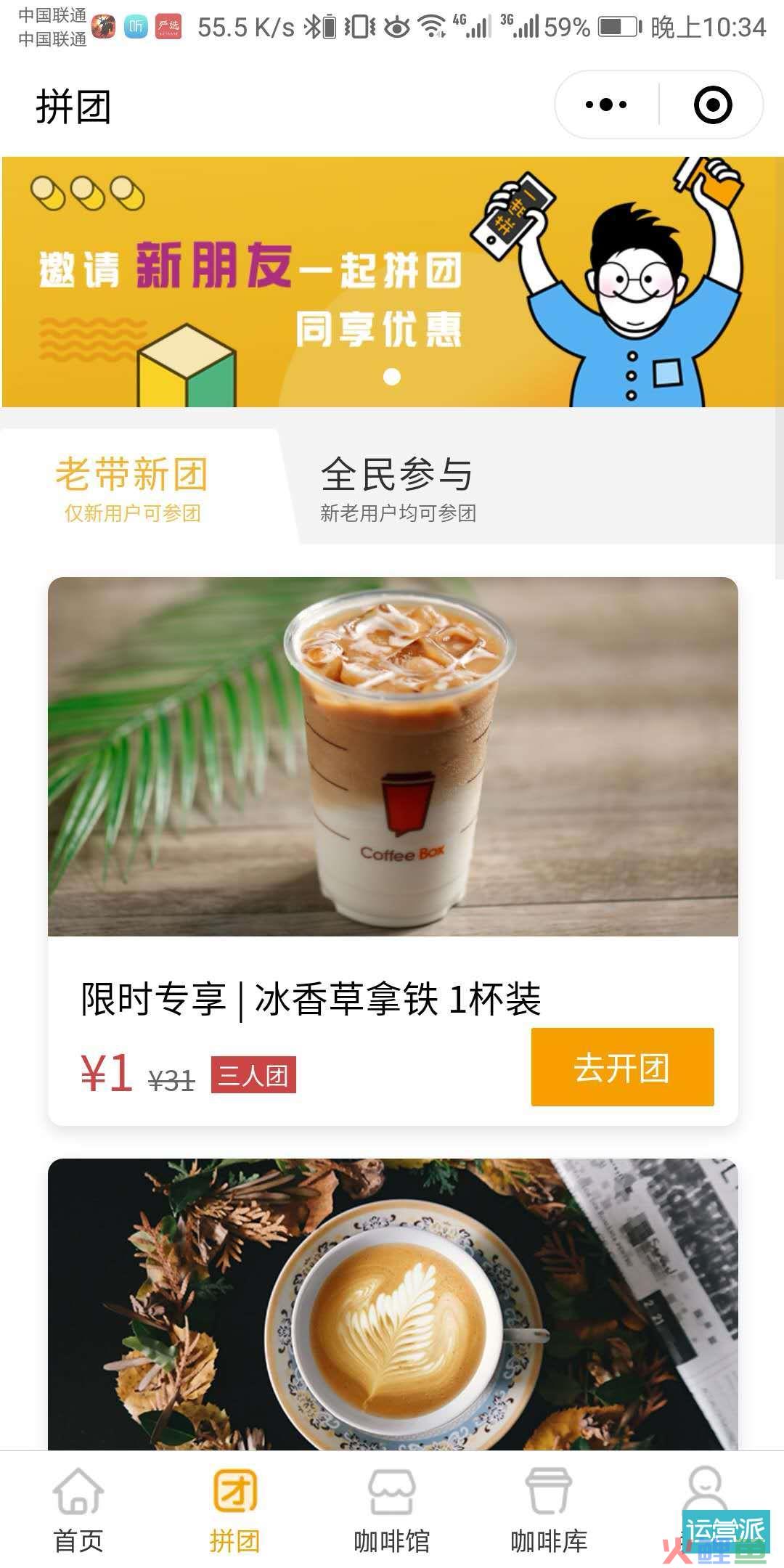Close the mini program with the circle icon

(x=712, y=105)
